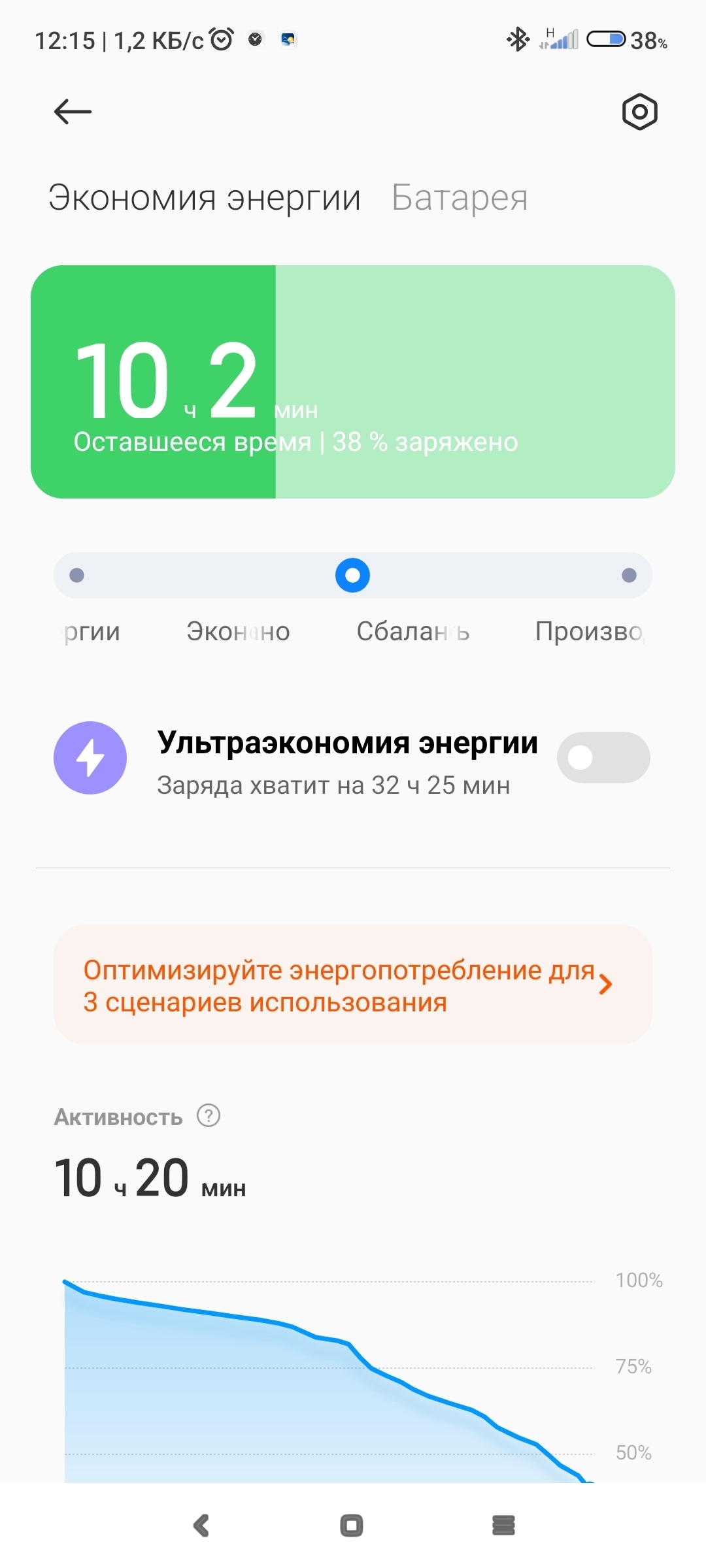Open recent apps from navigation bar

click(x=503, y=1526)
